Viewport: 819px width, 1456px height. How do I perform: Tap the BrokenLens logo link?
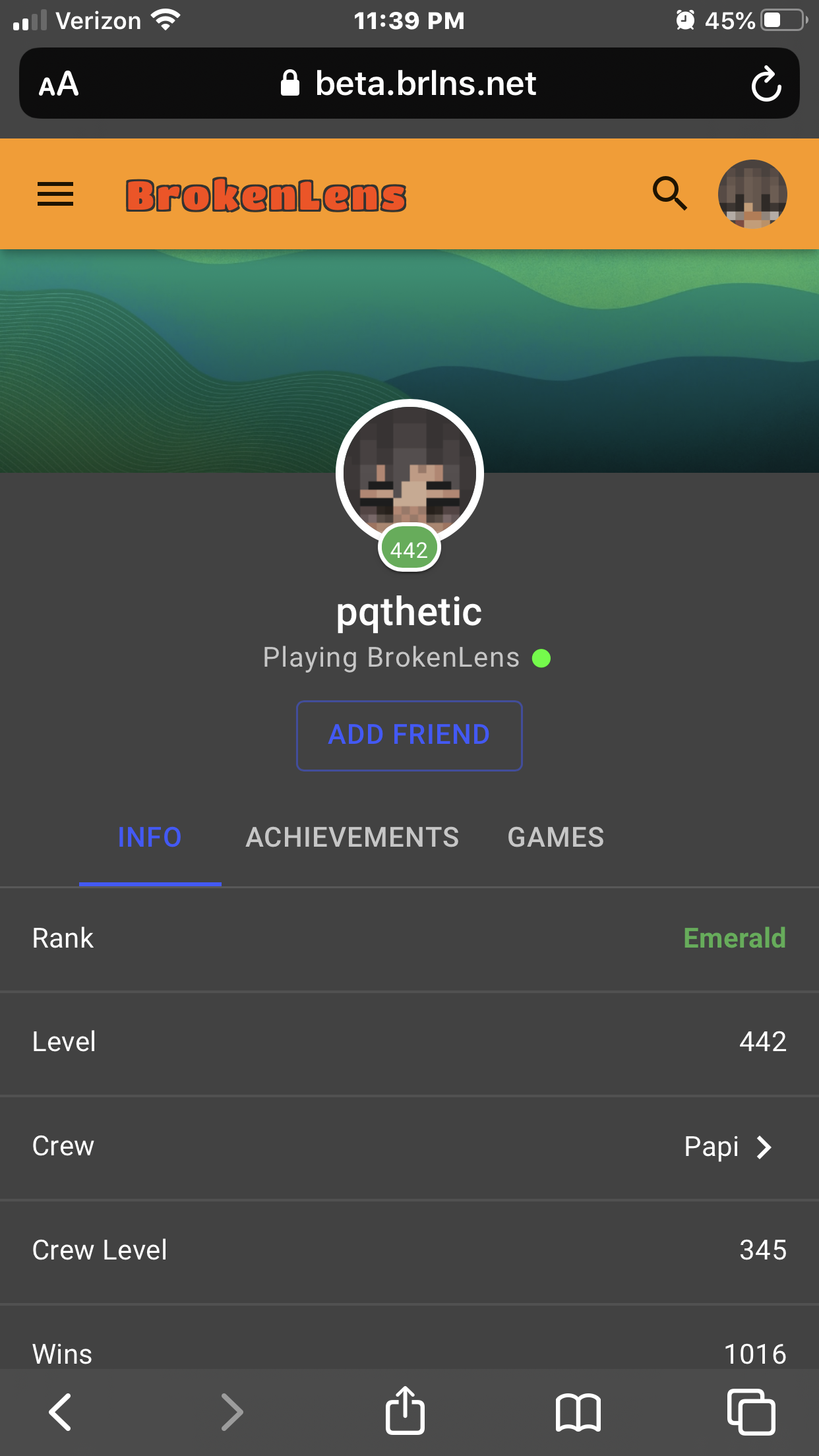266,195
